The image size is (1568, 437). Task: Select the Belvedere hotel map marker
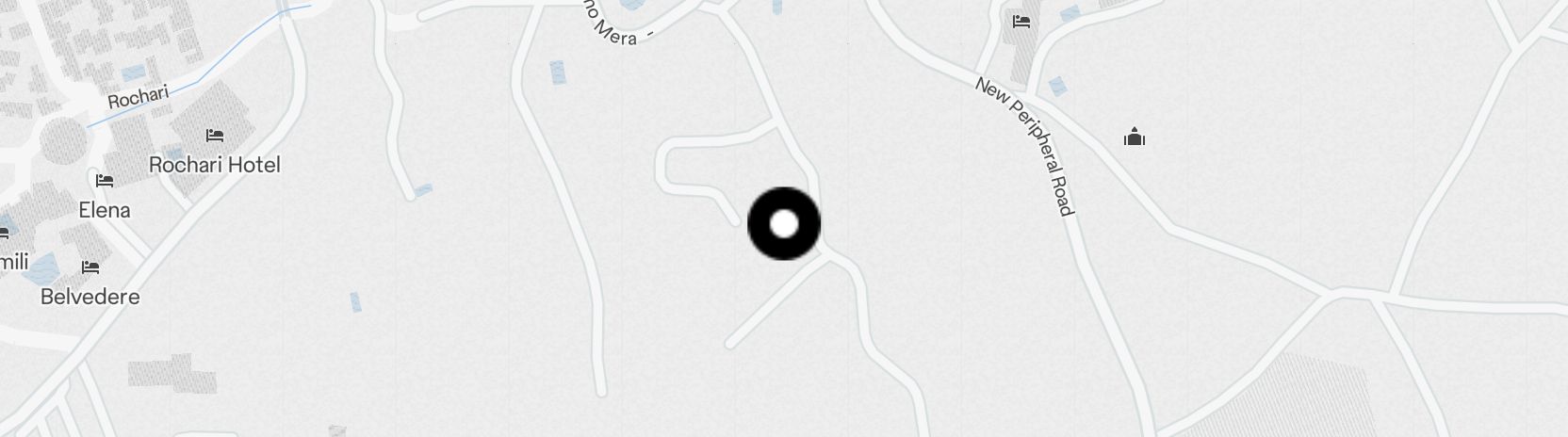pyautogui.click(x=90, y=268)
